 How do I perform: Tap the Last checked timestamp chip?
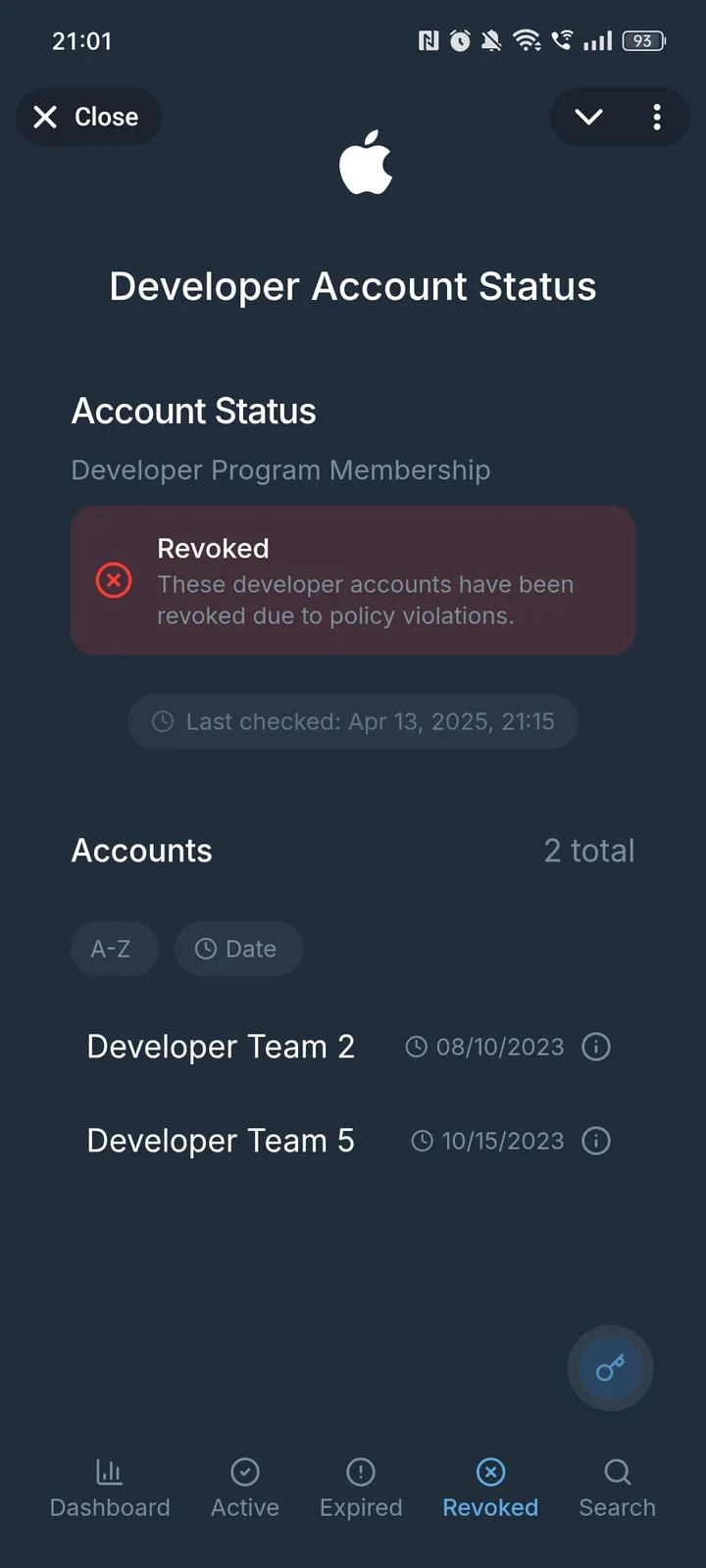click(353, 721)
